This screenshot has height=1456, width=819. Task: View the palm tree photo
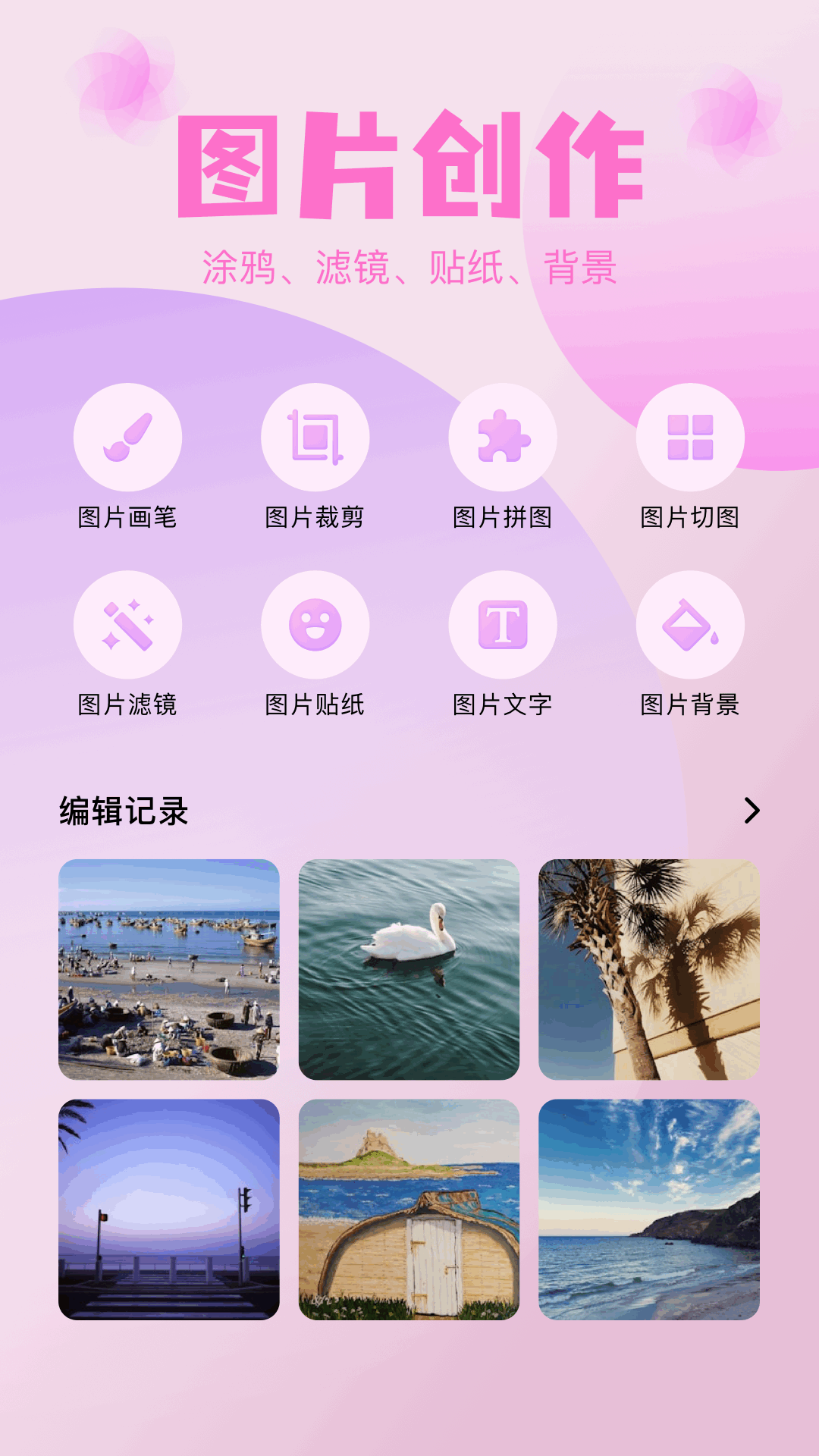(x=648, y=969)
